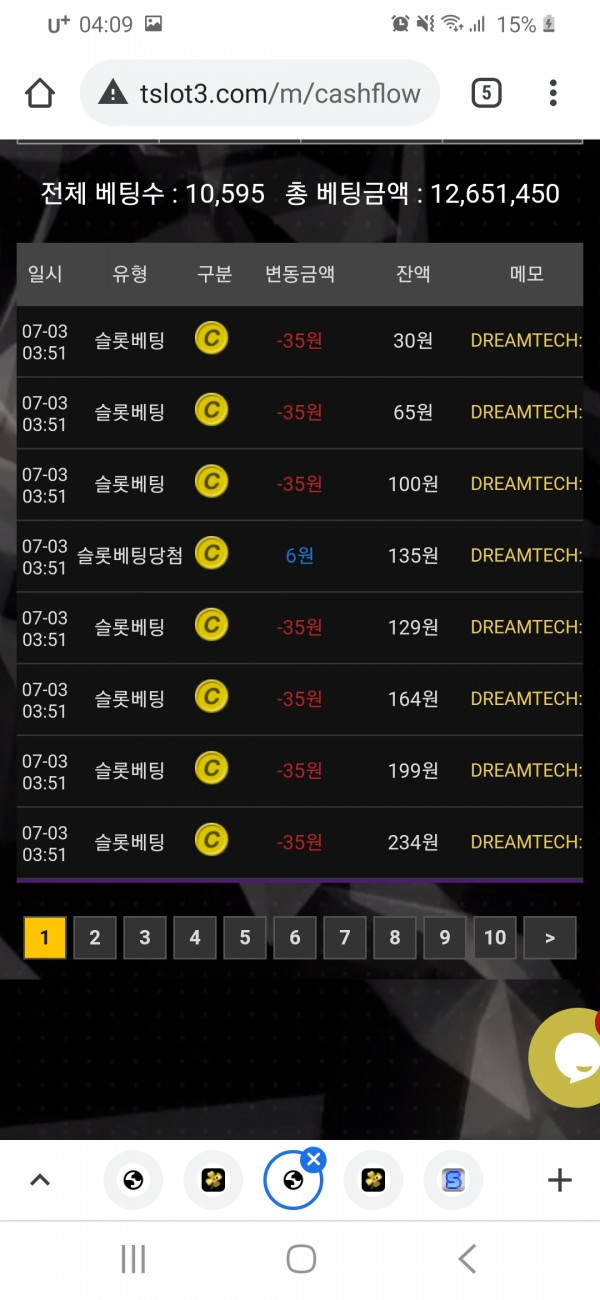Open page 6 of the list
This screenshot has height=1300, width=600.
point(295,938)
